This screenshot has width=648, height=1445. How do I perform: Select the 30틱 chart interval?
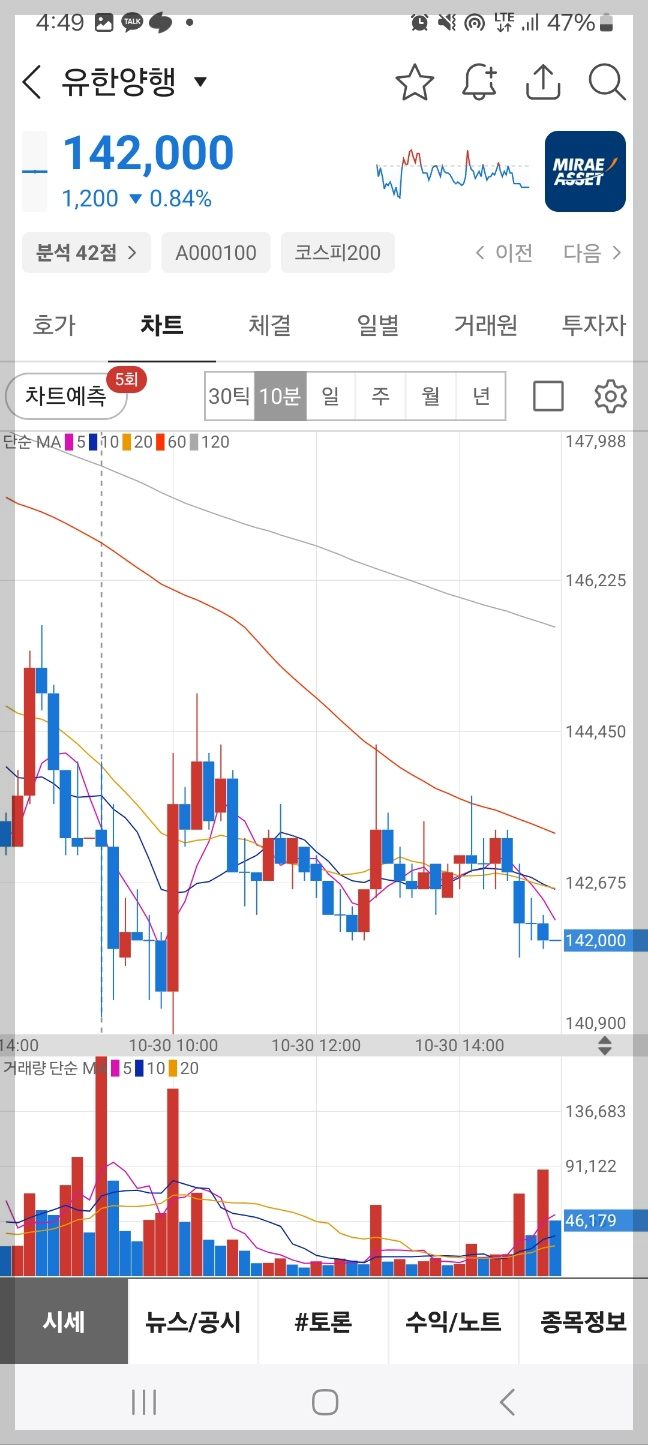[229, 396]
